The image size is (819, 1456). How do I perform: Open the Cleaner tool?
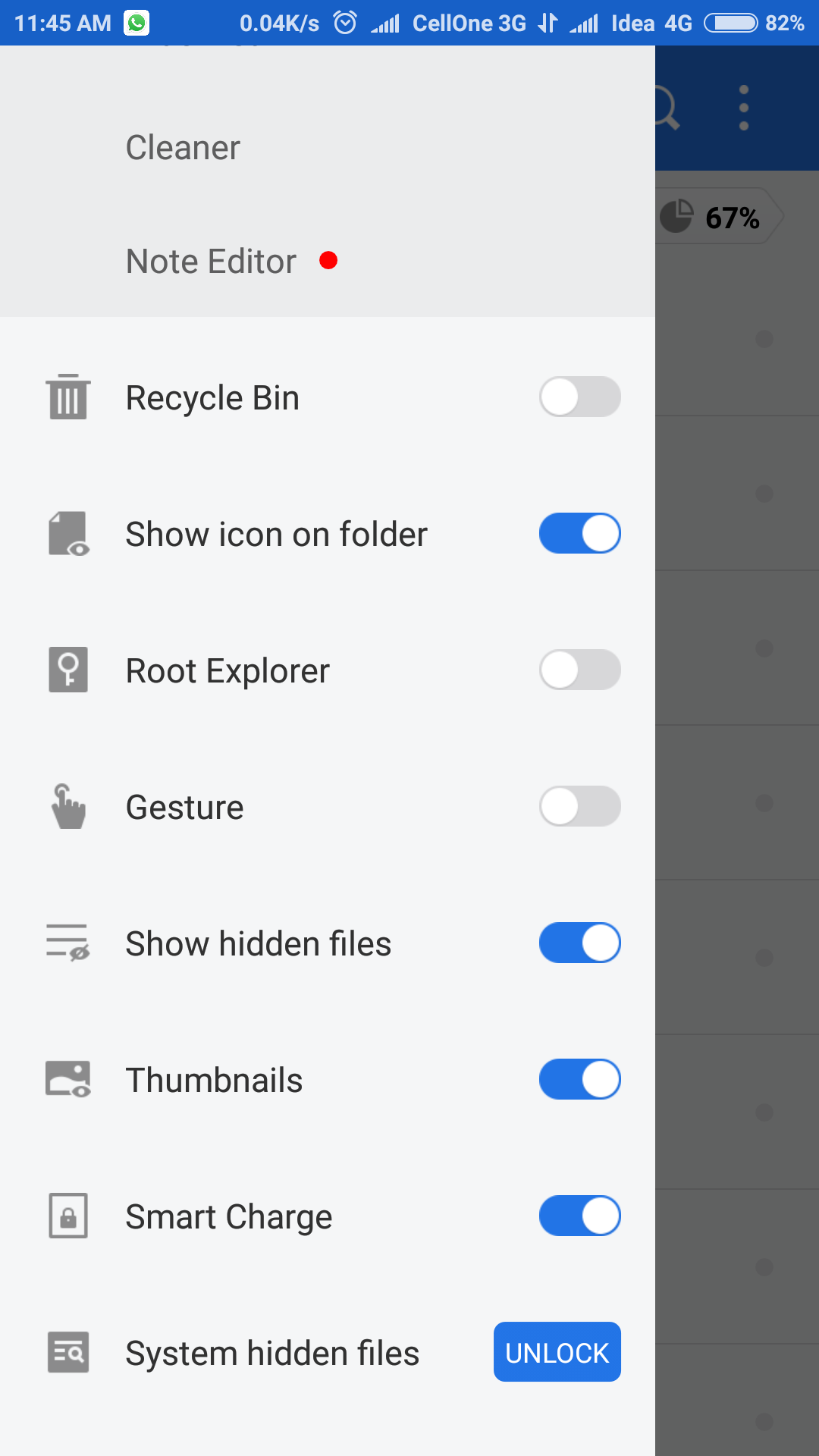click(183, 148)
